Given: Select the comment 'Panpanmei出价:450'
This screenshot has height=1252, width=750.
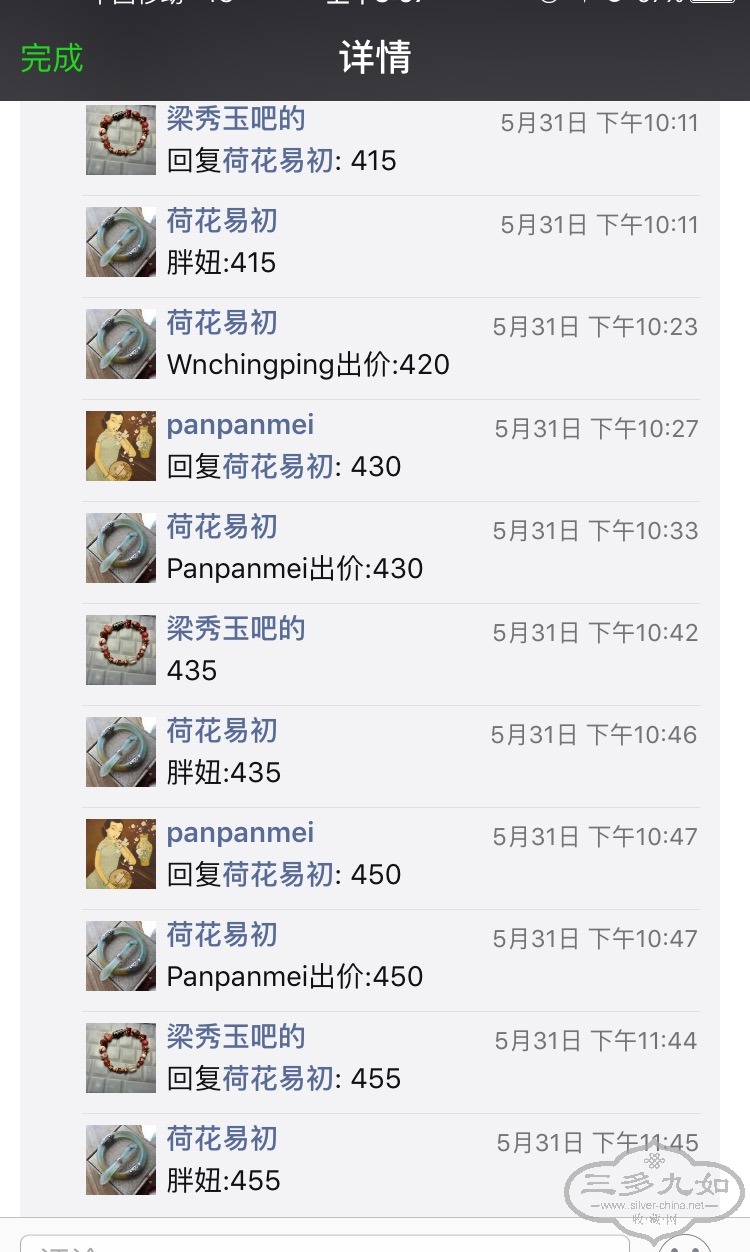Looking at the screenshot, I should 295,977.
